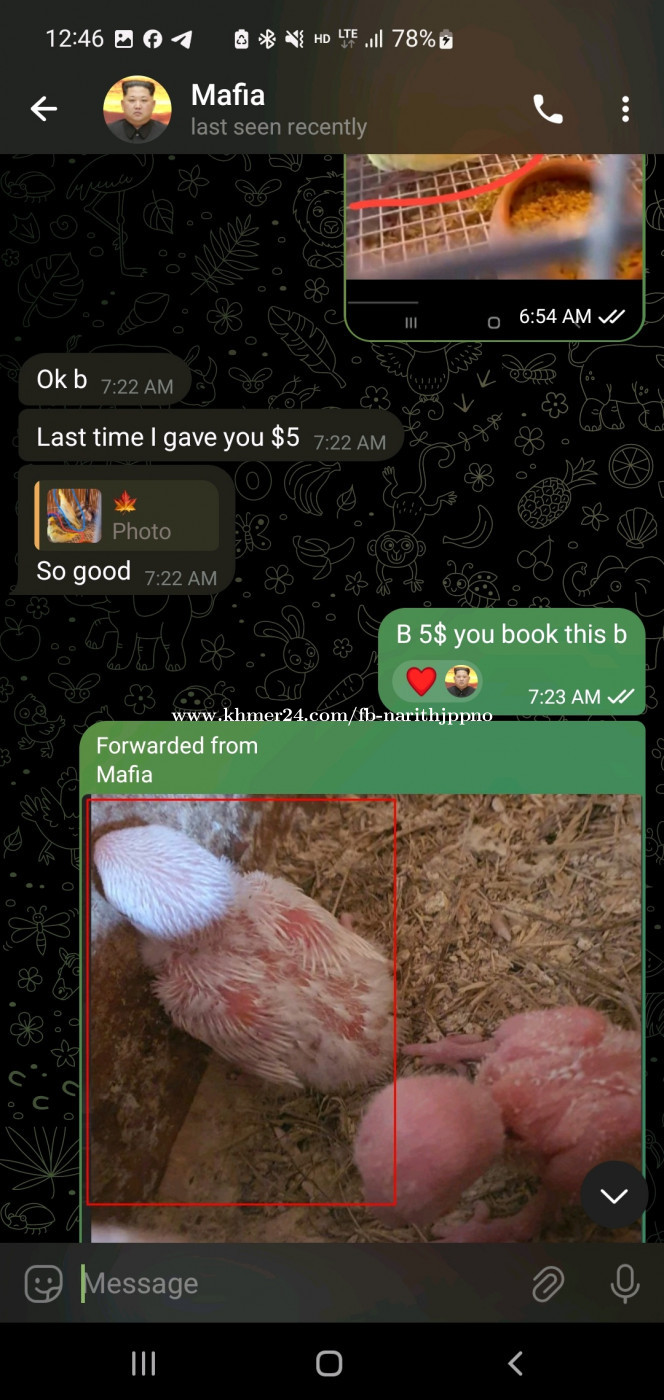Screen dimensions: 664x1400
Task: Open the emoji and sticker picker
Action: pyautogui.click(x=43, y=1283)
